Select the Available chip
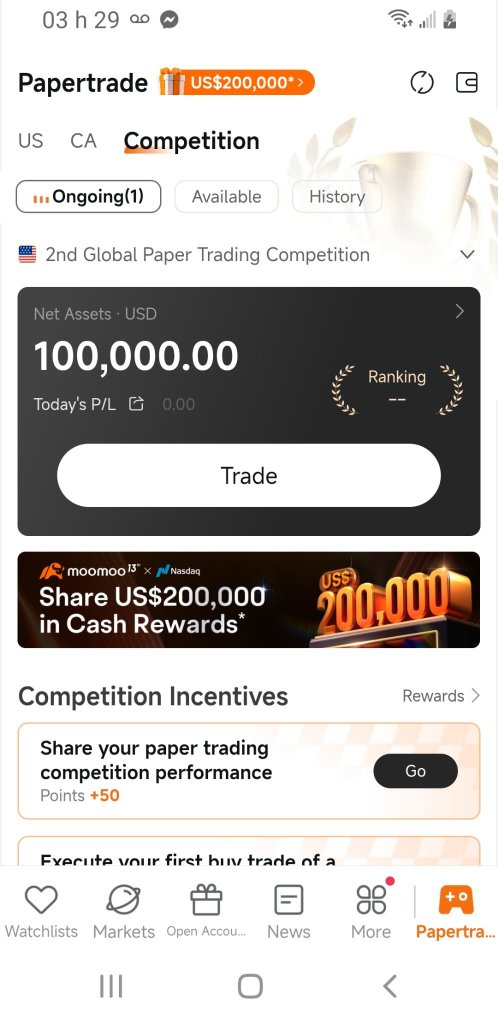498x1024 pixels. [x=226, y=197]
